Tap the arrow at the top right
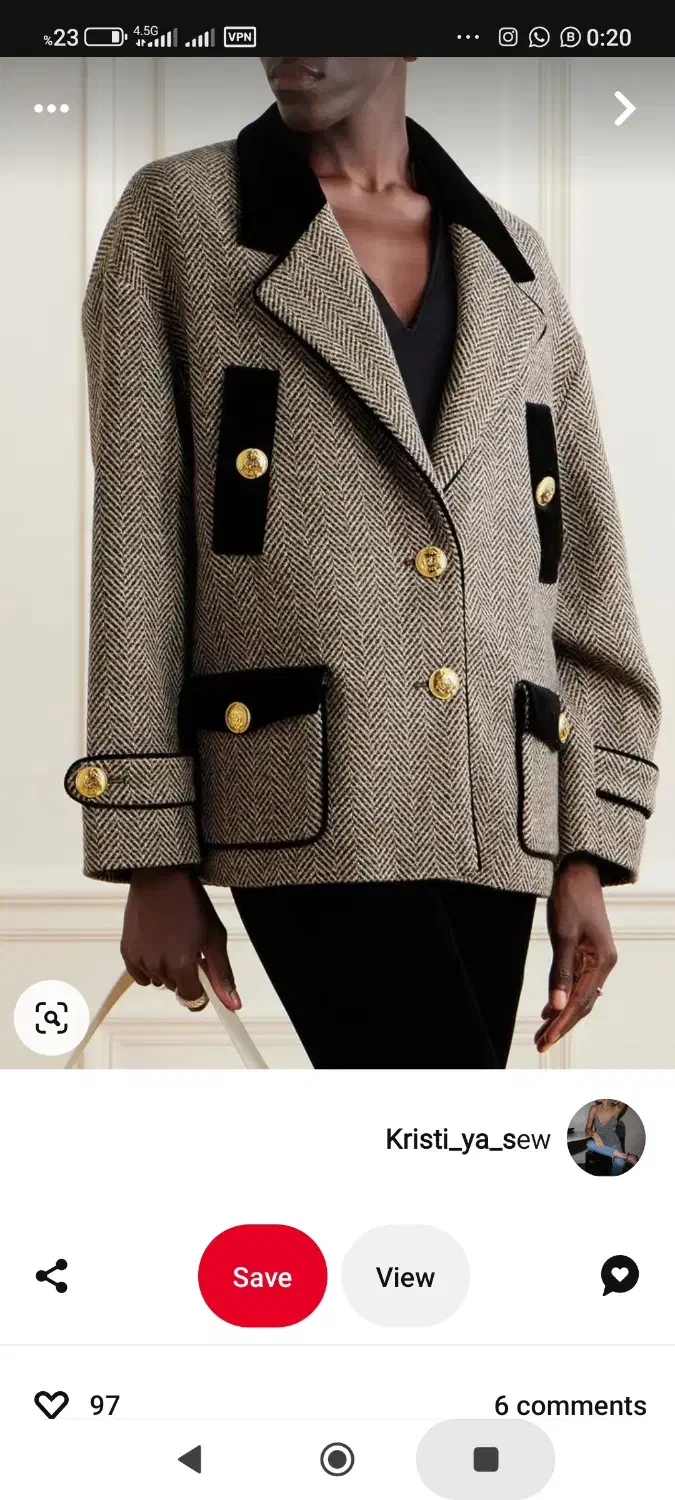Image resolution: width=675 pixels, height=1500 pixels. [625, 109]
